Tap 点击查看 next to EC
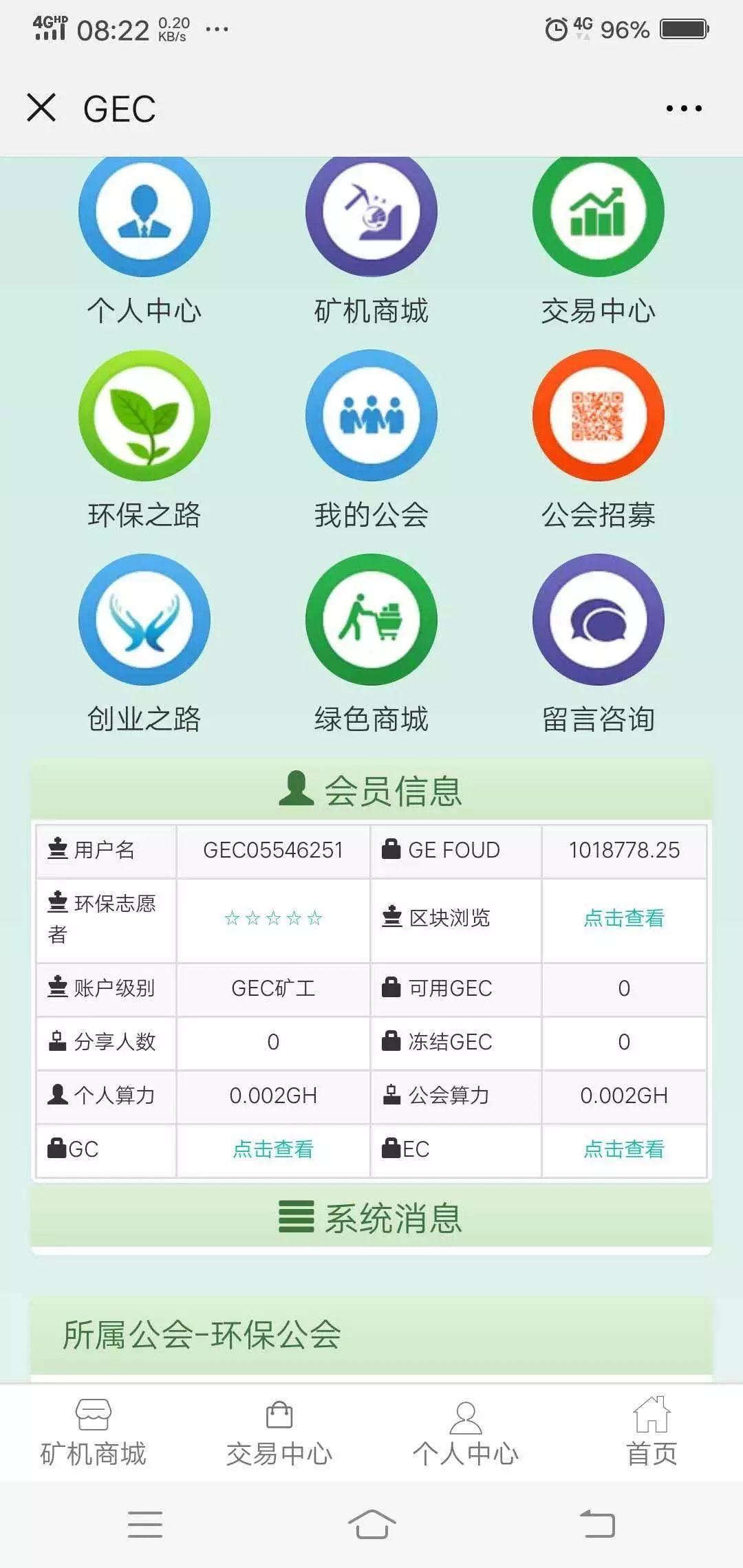The height and width of the screenshot is (1568, 743). point(624,1149)
